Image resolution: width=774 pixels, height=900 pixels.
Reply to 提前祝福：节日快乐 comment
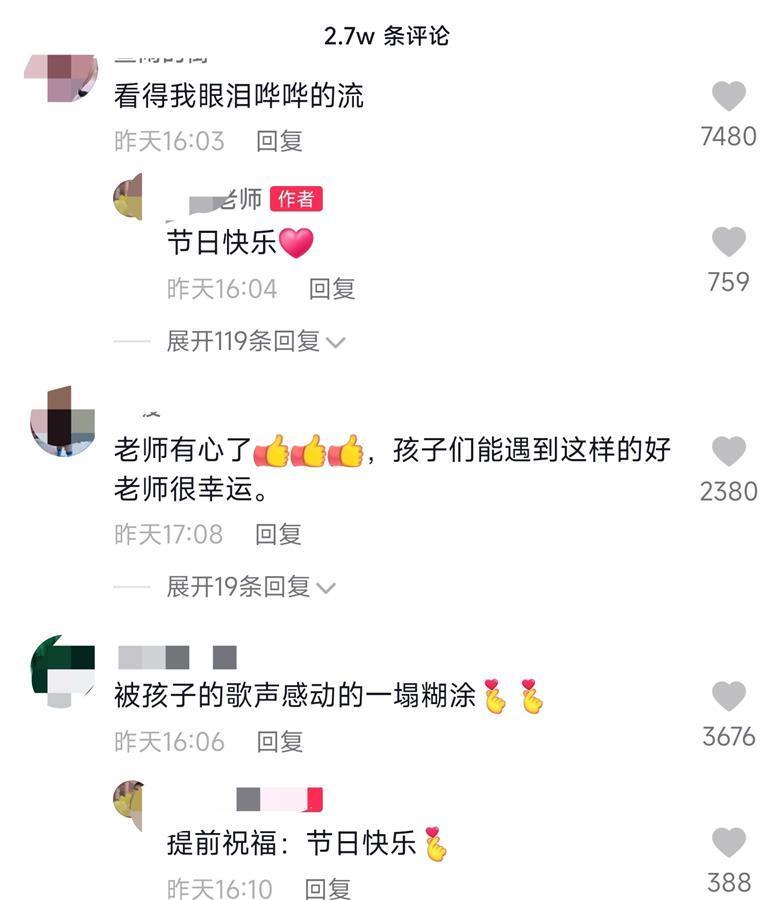pyautogui.click(x=327, y=888)
